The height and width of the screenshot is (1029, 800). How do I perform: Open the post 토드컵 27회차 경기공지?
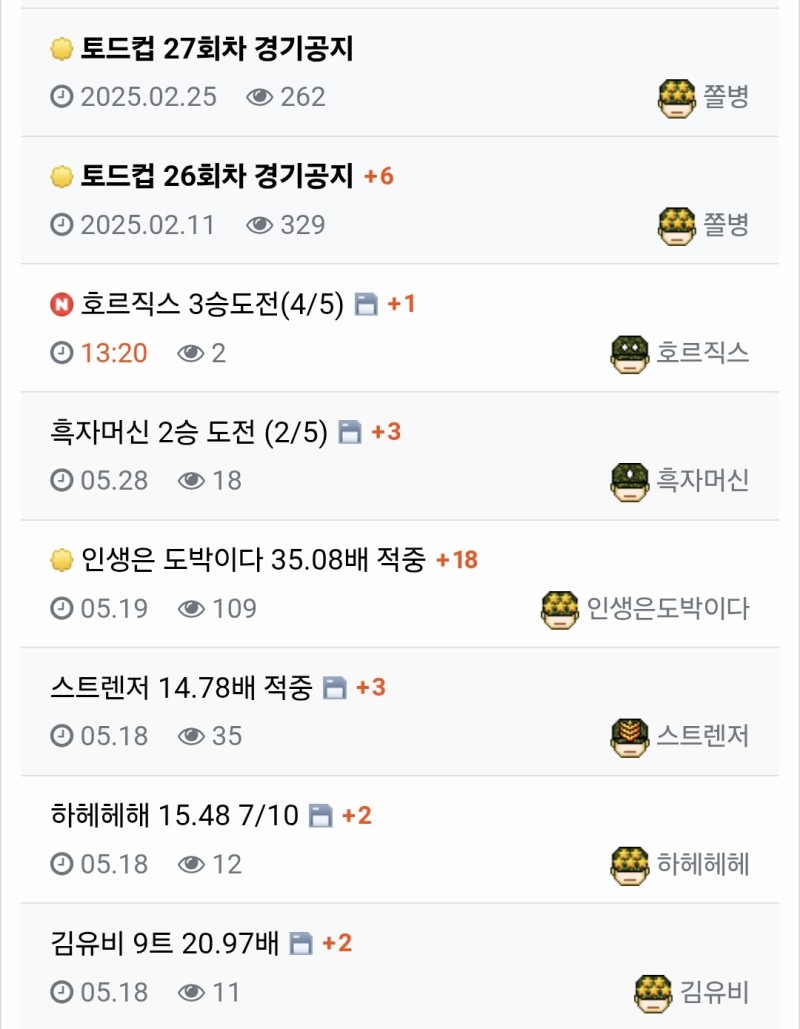pyautogui.click(x=217, y=48)
